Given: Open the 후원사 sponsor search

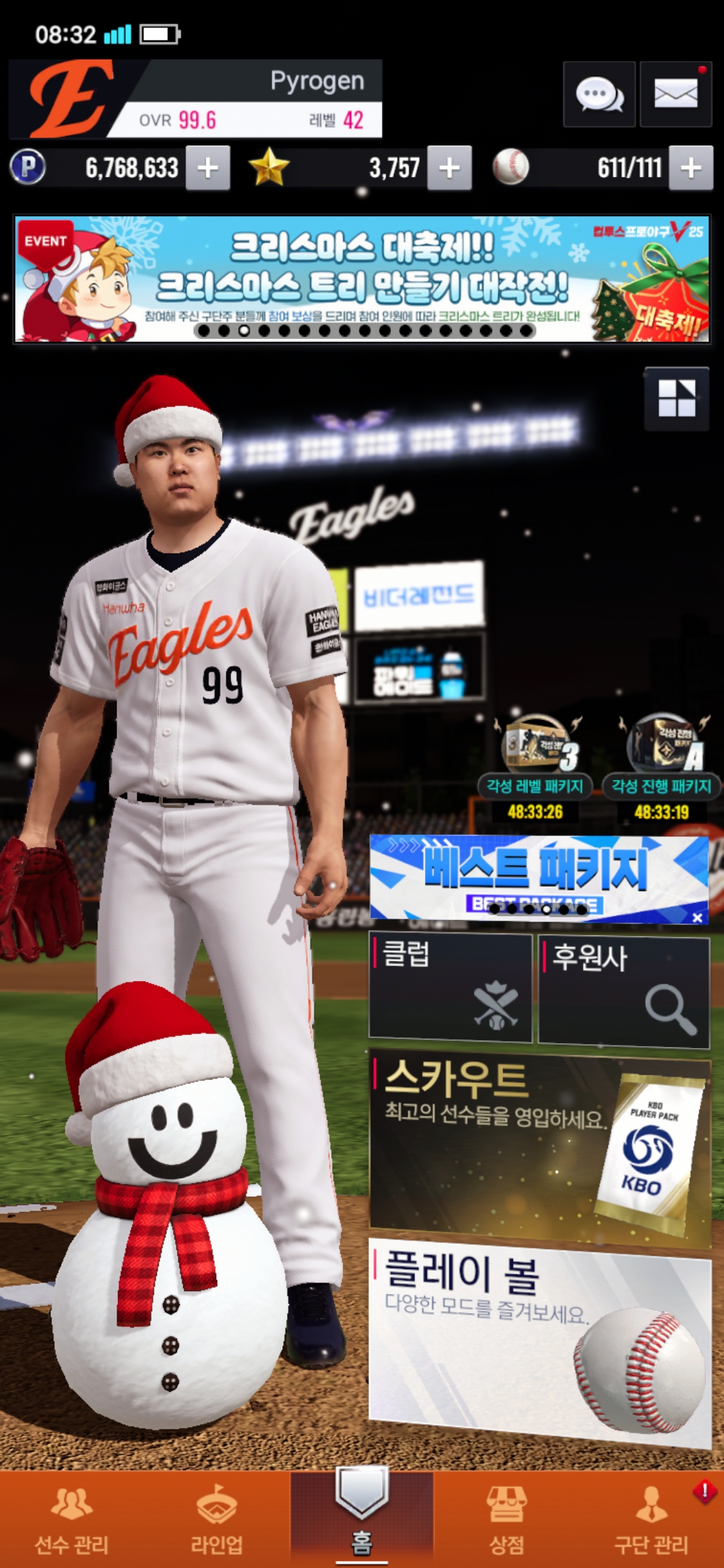Looking at the screenshot, I should coord(623,990).
